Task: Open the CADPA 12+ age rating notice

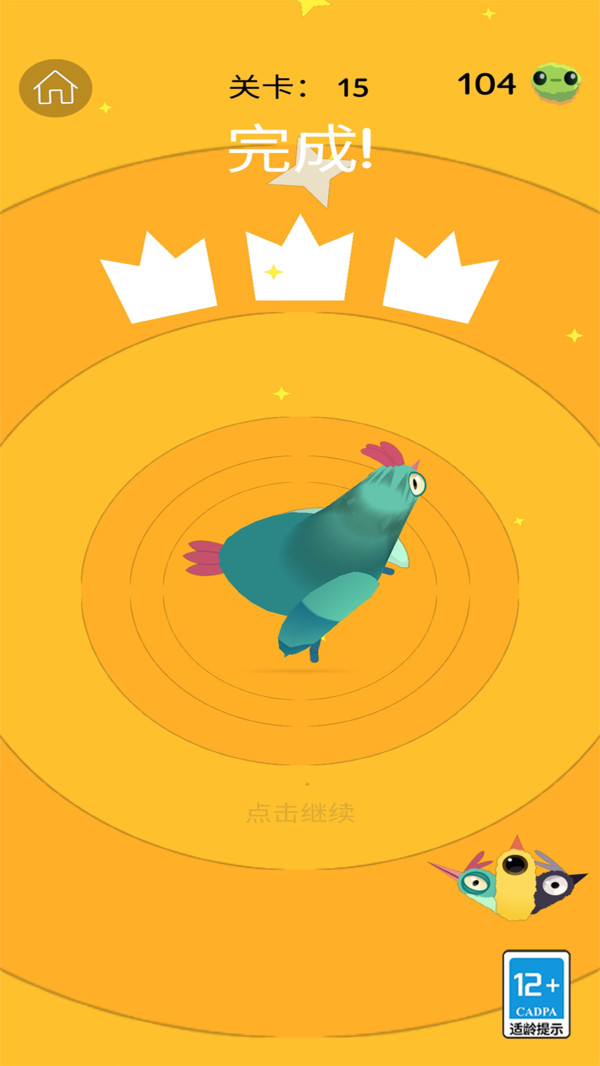Action: (x=536, y=993)
